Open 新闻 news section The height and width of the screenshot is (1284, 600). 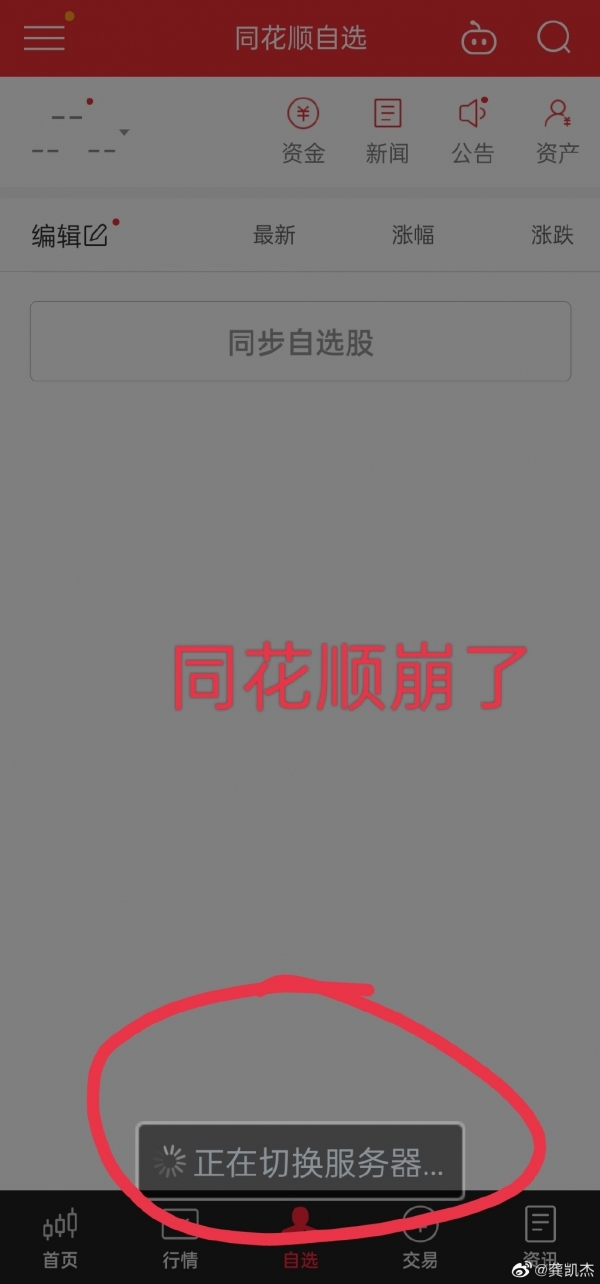387,130
